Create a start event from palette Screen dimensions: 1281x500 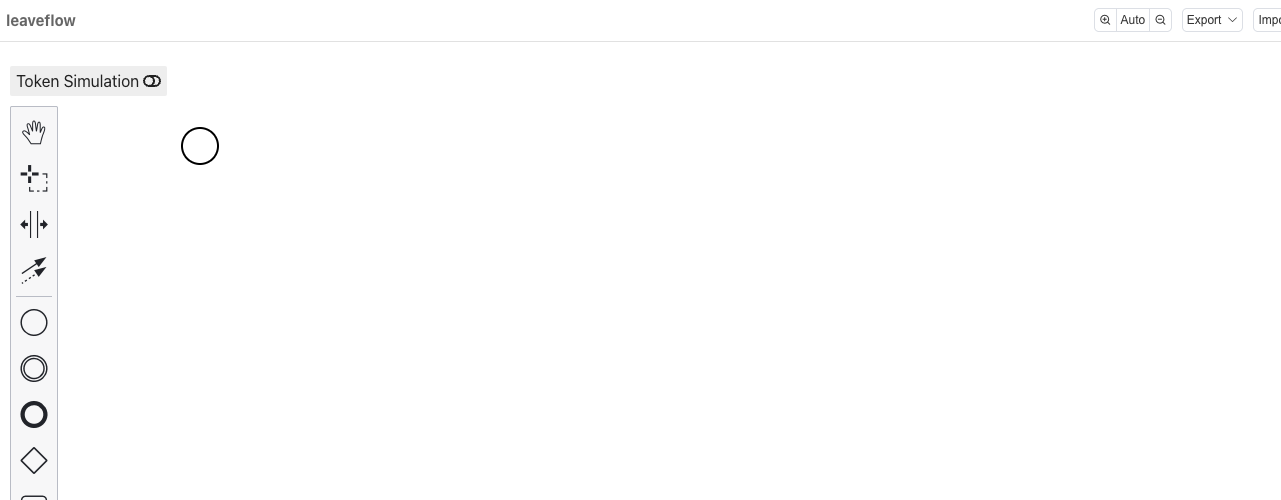(x=34, y=322)
